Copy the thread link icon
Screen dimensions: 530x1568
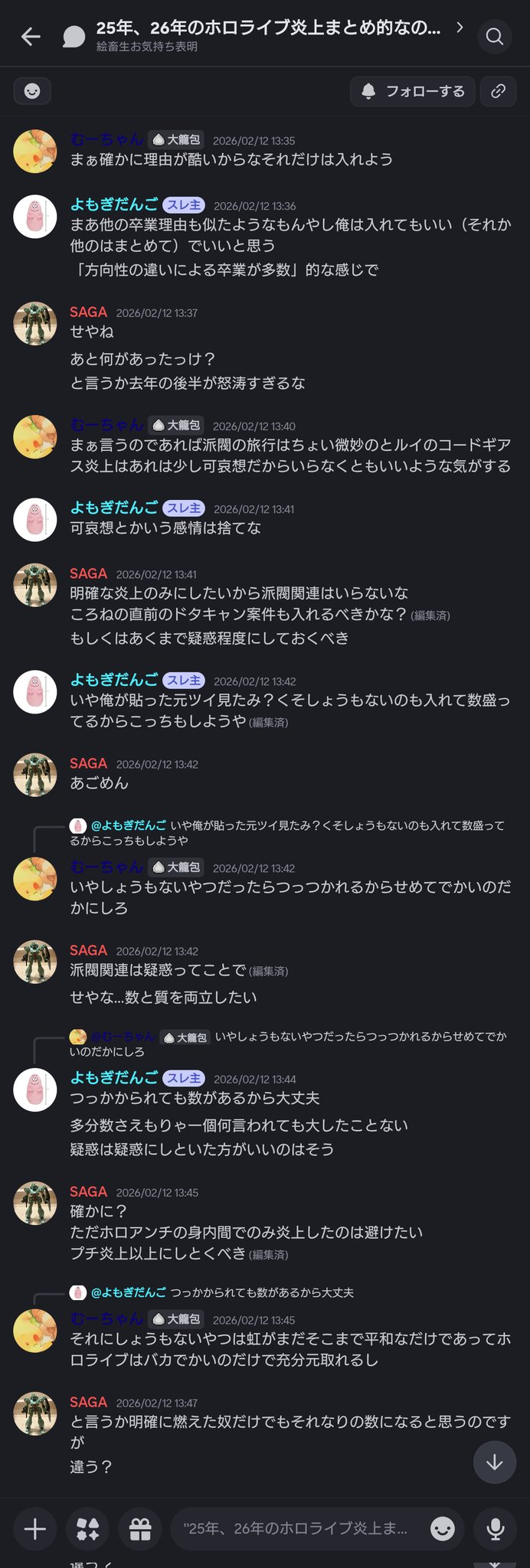(499, 91)
